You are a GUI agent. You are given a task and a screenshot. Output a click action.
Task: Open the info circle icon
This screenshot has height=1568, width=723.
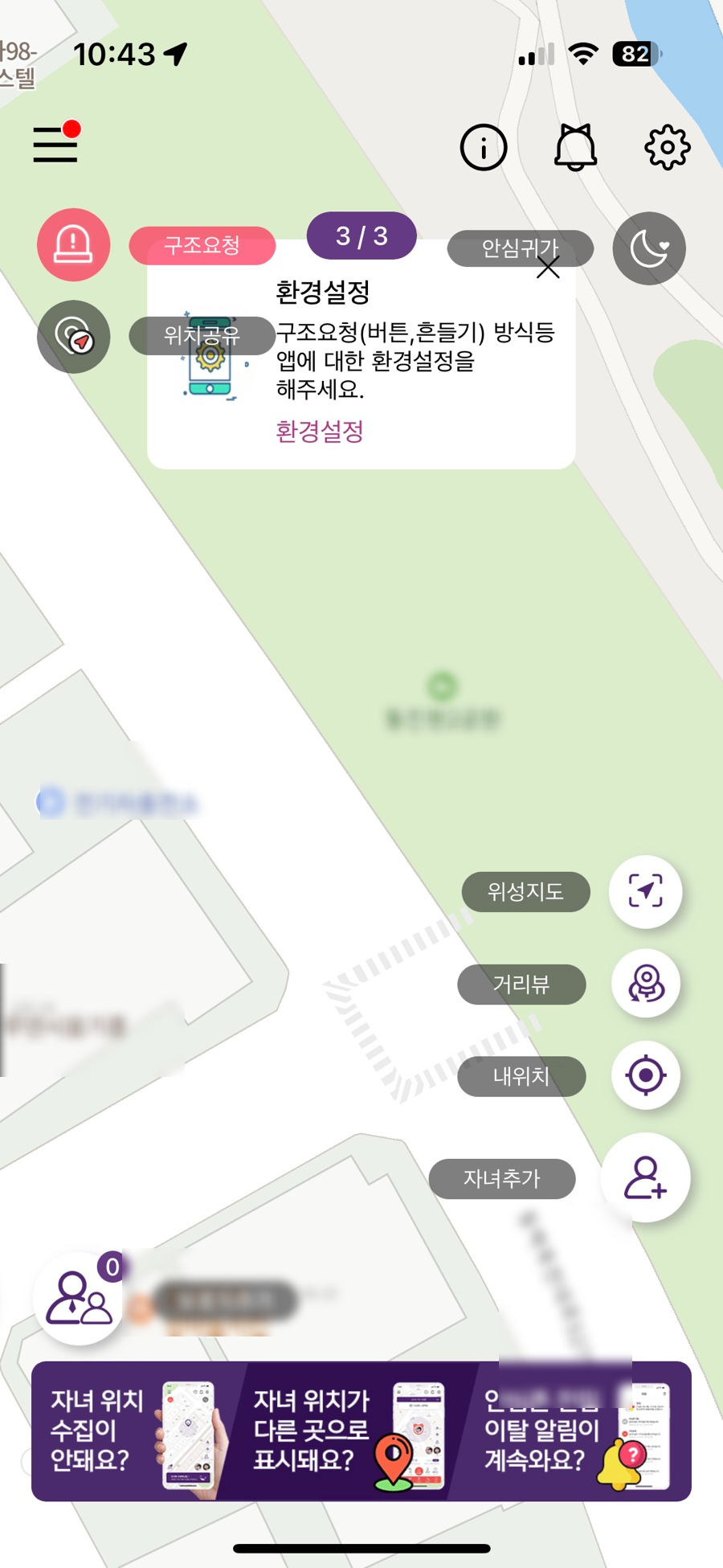(484, 147)
